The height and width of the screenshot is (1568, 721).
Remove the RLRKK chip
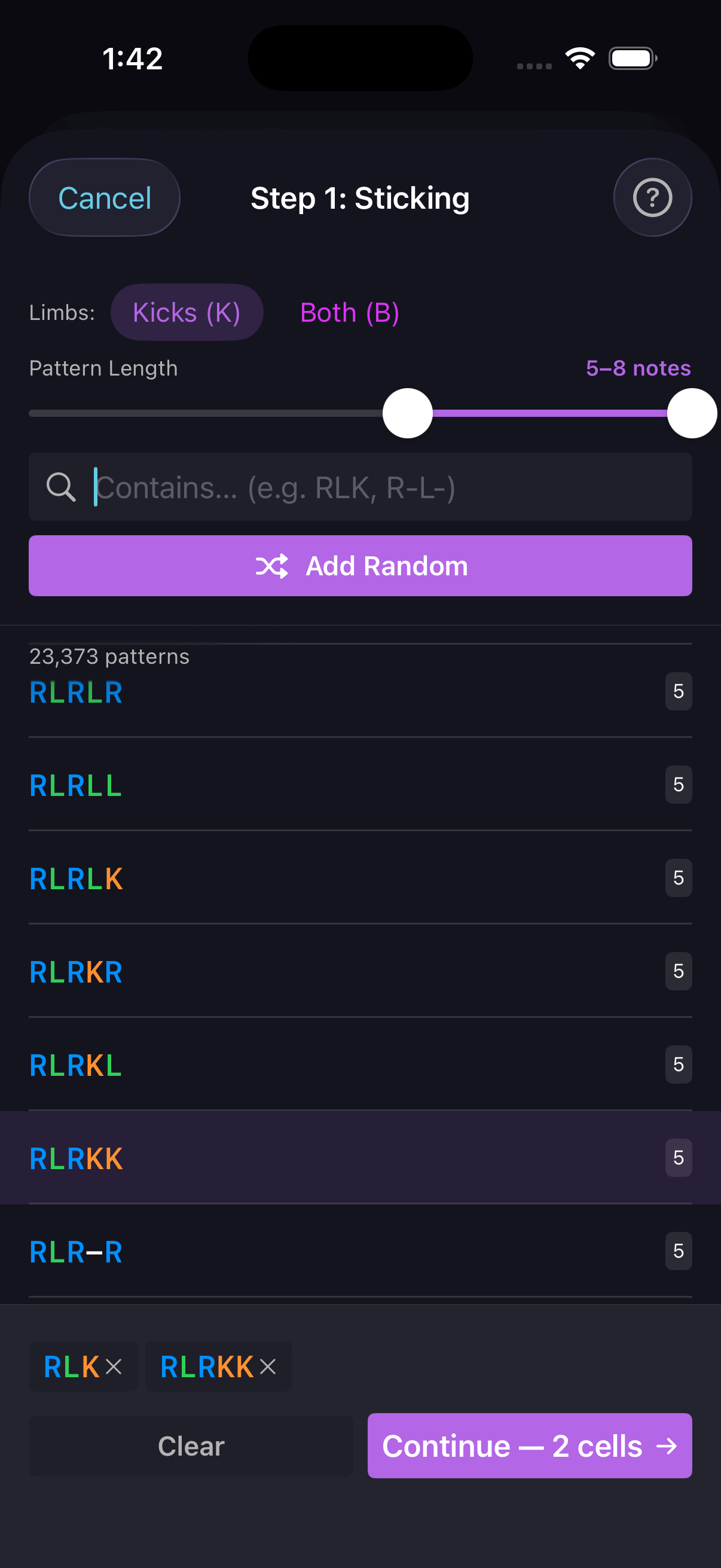[x=268, y=1366]
